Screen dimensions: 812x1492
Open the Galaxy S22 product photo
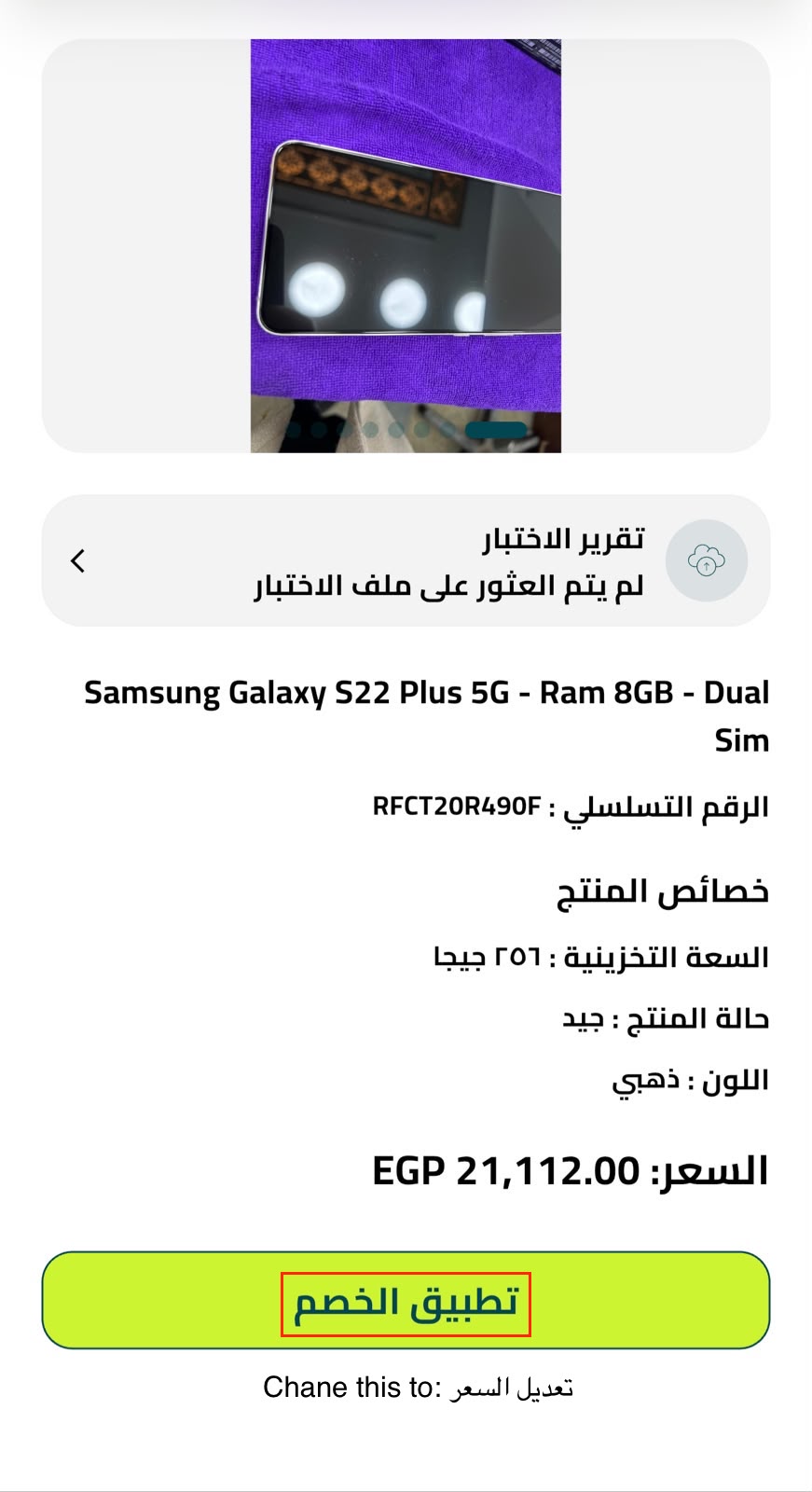point(406,245)
